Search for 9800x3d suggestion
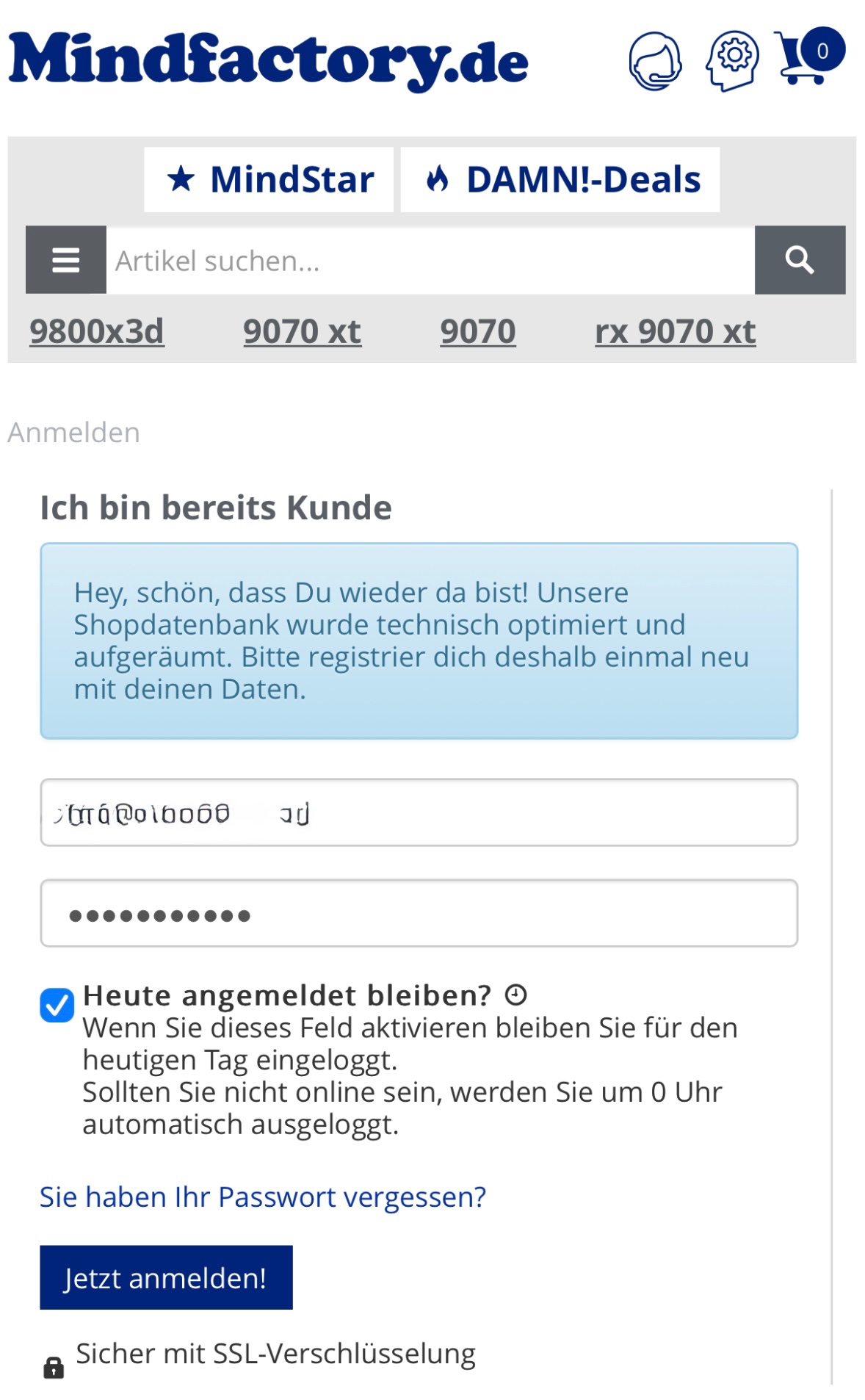 click(97, 331)
